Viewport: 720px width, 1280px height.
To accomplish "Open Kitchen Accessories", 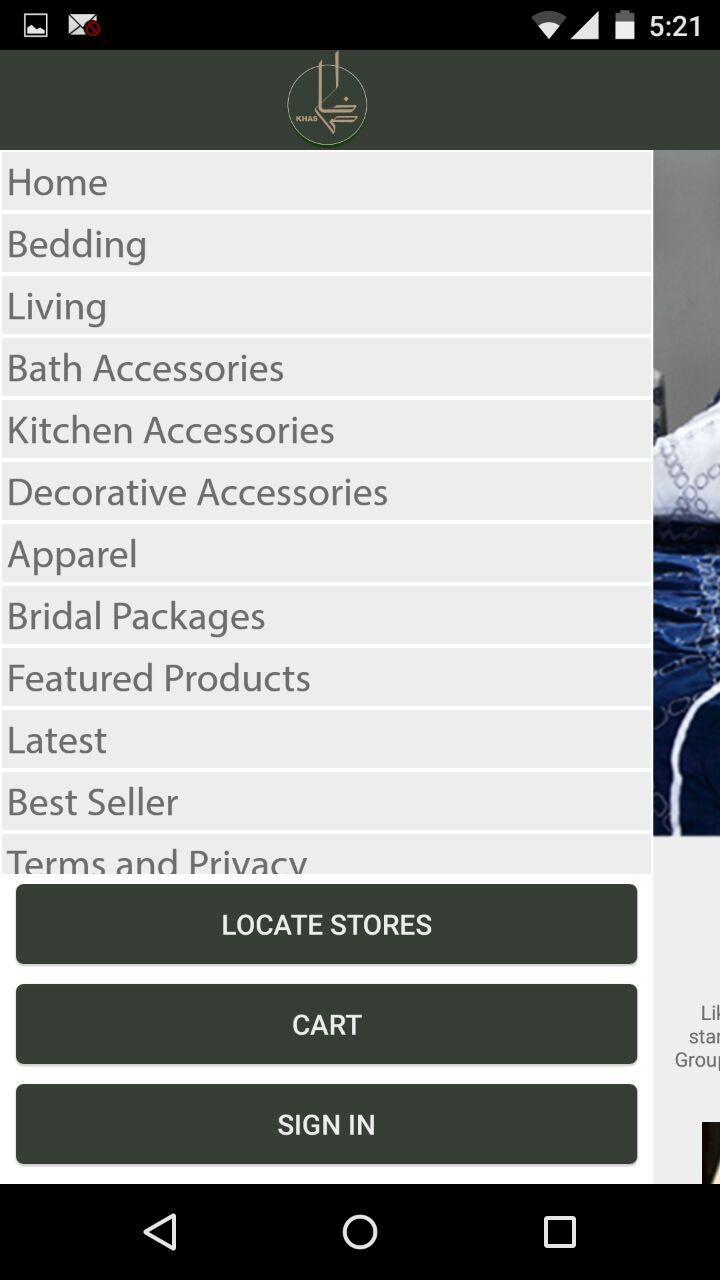I will (x=326, y=430).
